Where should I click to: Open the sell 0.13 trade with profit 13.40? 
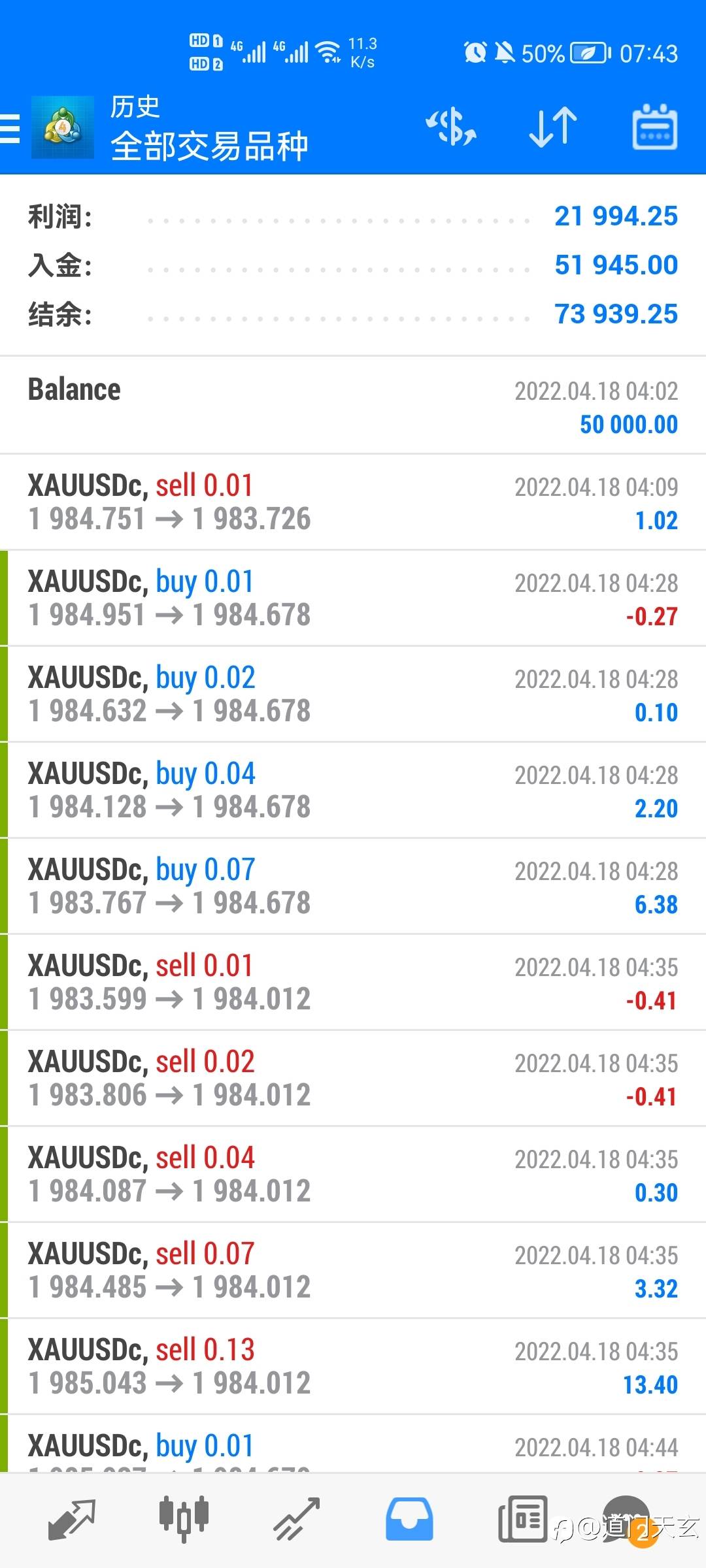pyautogui.click(x=353, y=1366)
